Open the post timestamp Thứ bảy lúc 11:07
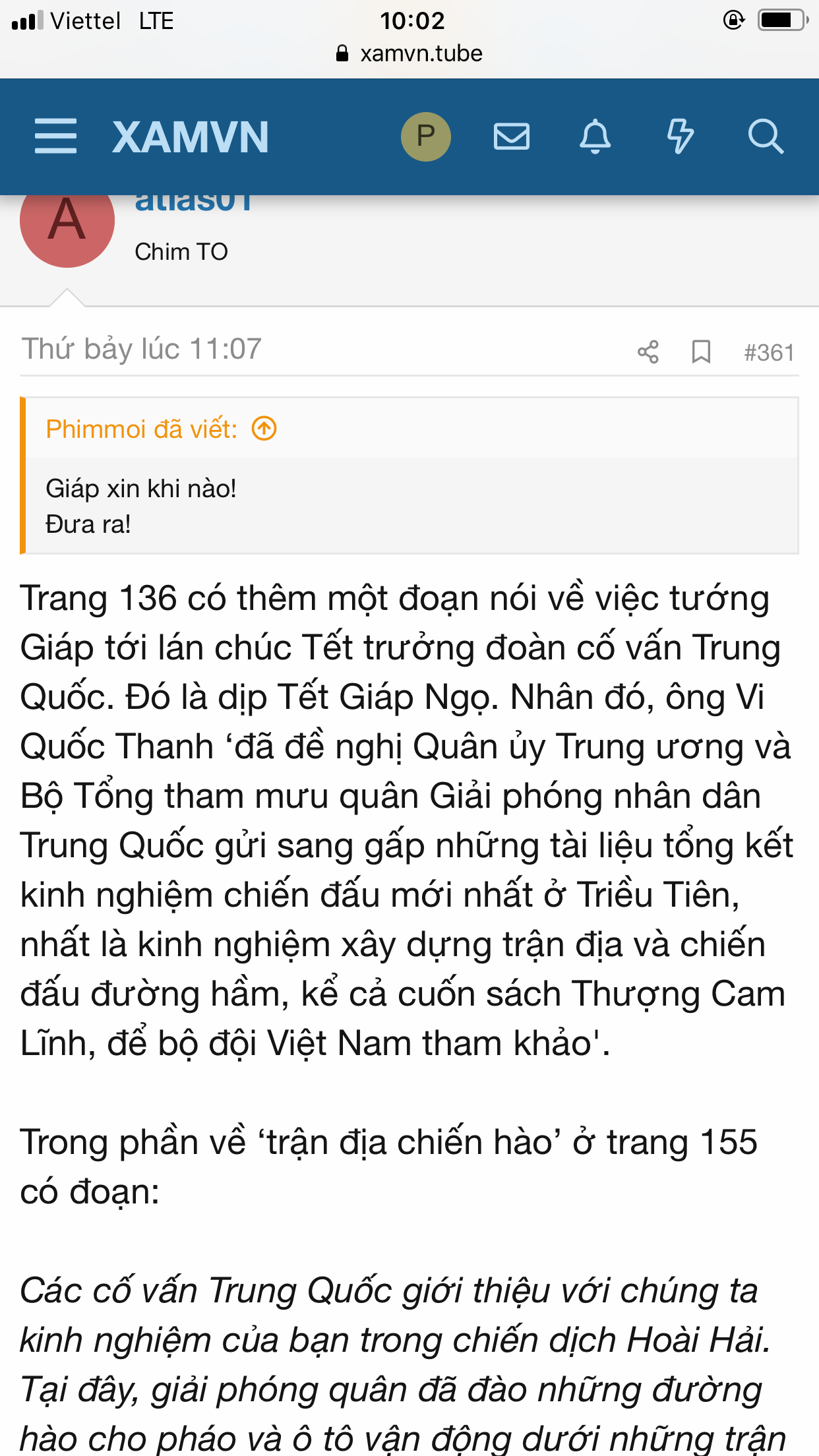Viewport: 819px width, 1456px height. pos(142,349)
